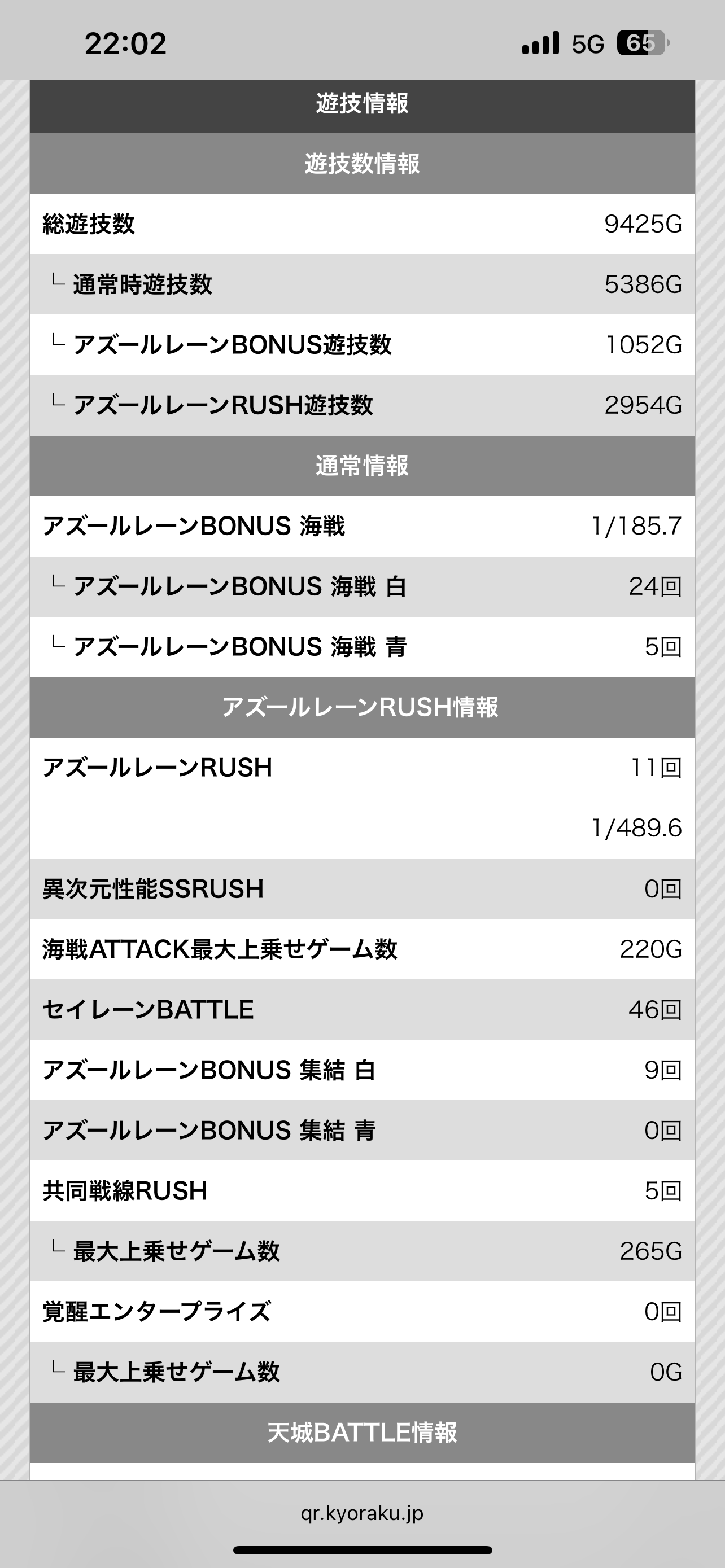Tap the qr.kyoraku.jp address bar
Image resolution: width=725 pixels, height=1568 pixels.
pos(362,1513)
